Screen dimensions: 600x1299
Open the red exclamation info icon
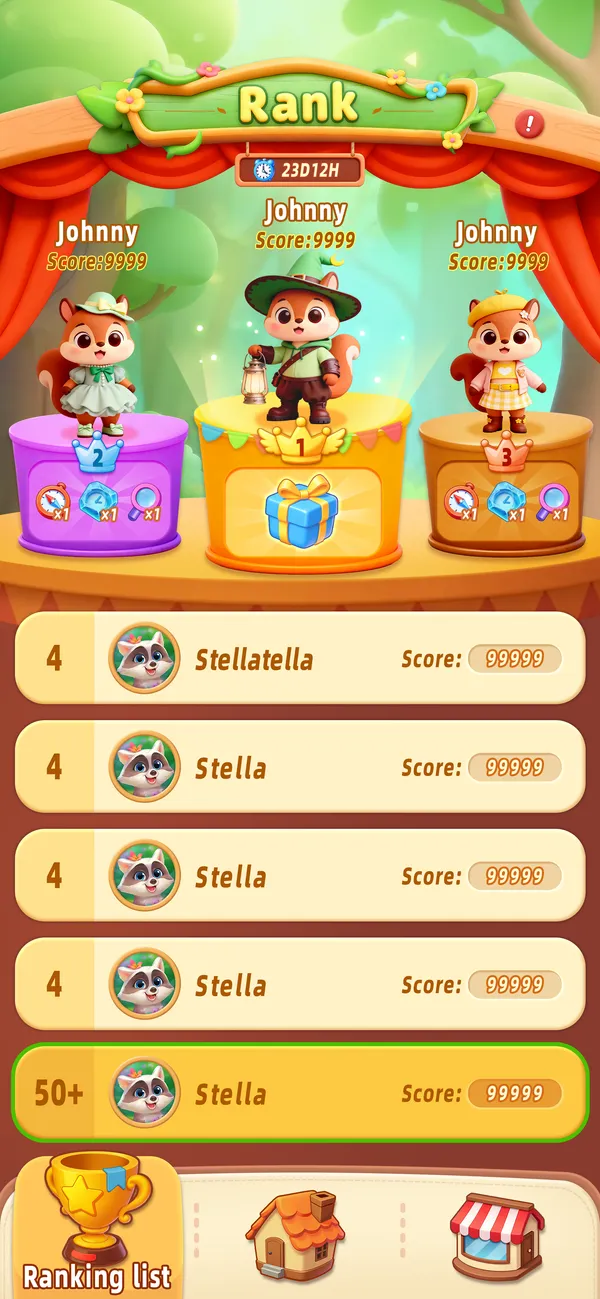click(x=529, y=124)
